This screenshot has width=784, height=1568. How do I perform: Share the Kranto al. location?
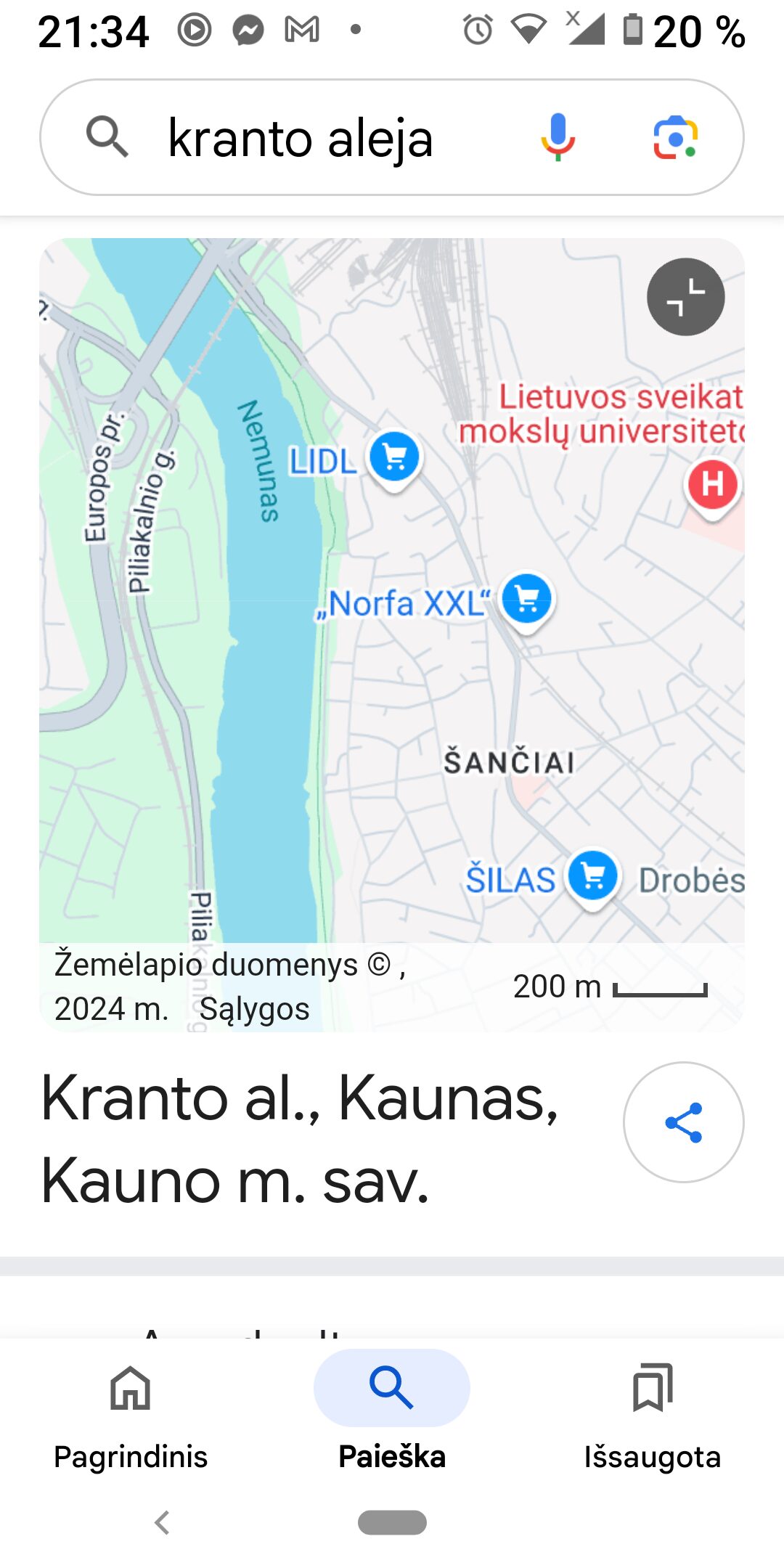[x=683, y=1122]
